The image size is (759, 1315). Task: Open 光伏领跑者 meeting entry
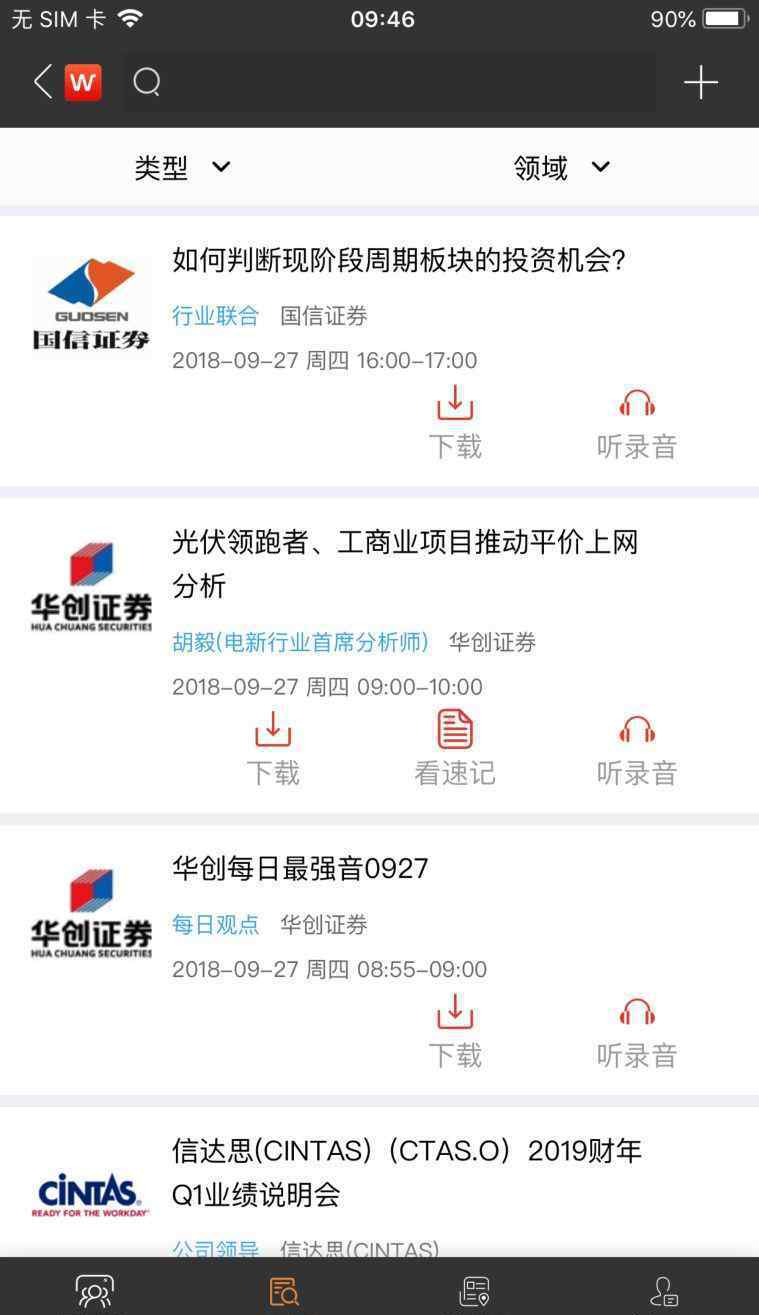pyautogui.click(x=405, y=563)
